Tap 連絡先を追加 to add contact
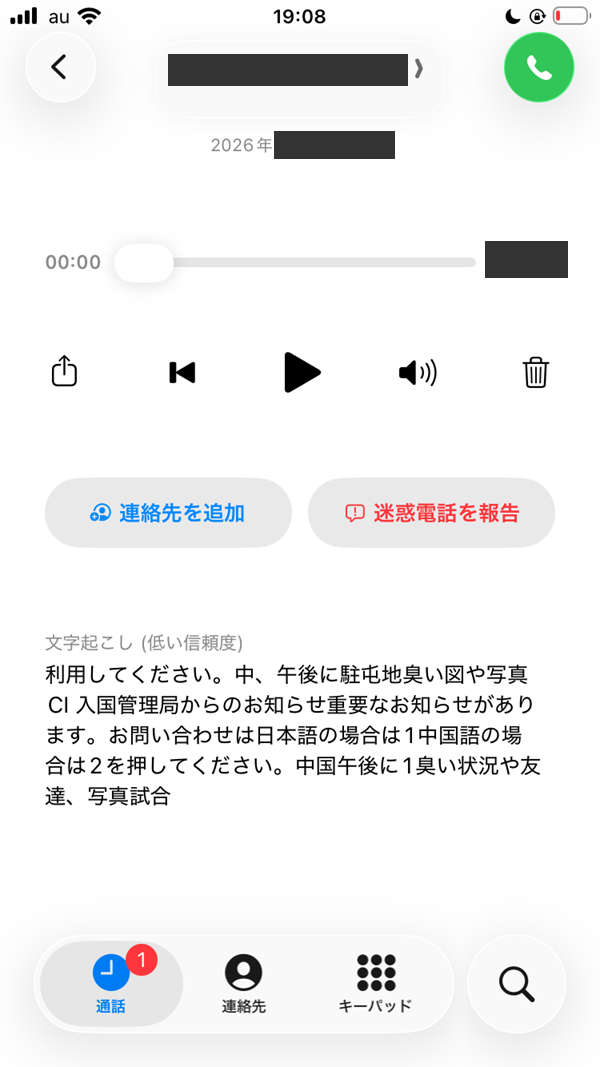 [168, 513]
